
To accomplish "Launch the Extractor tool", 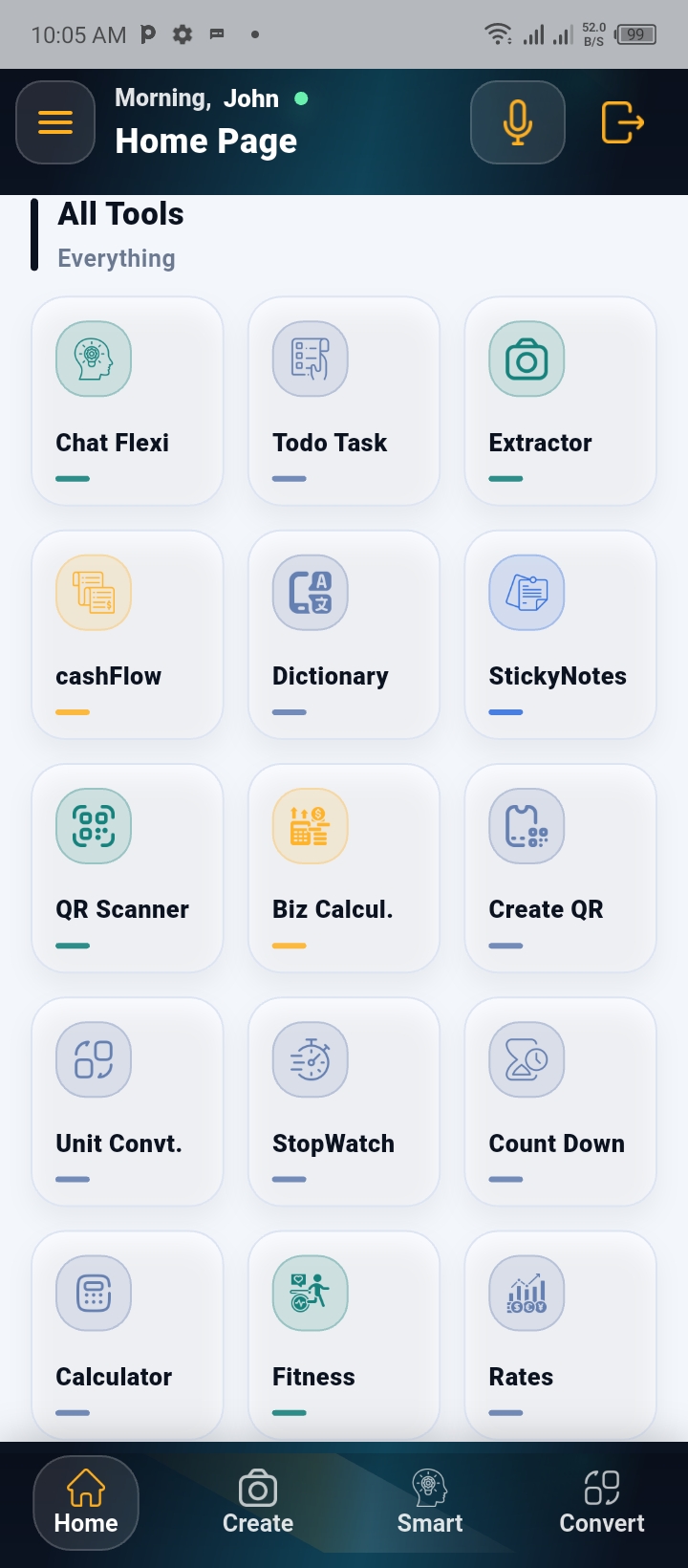I will pyautogui.click(x=560, y=400).
